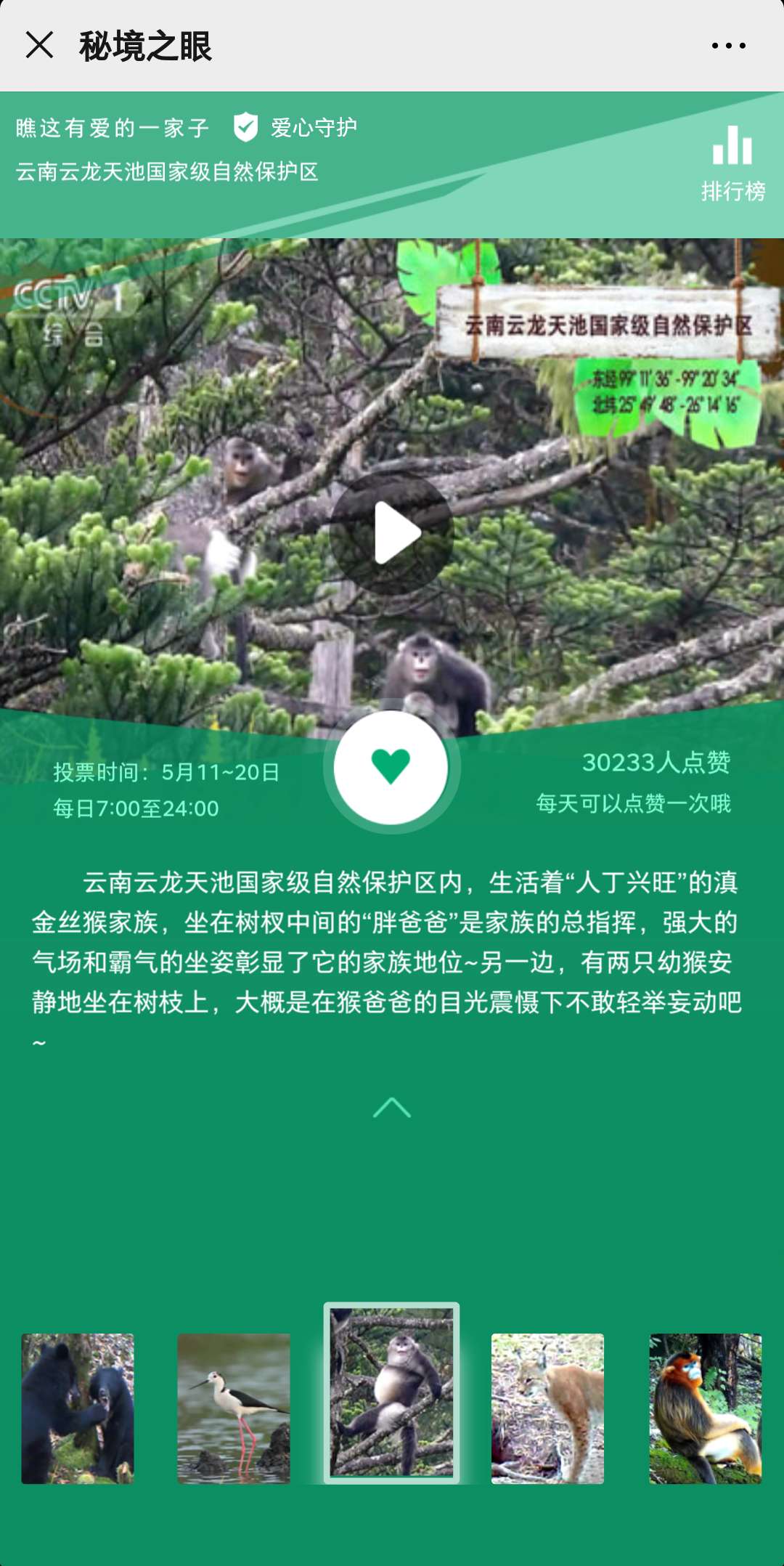Play the snub-nosed monkey video
The image size is (784, 1566).
392,534
